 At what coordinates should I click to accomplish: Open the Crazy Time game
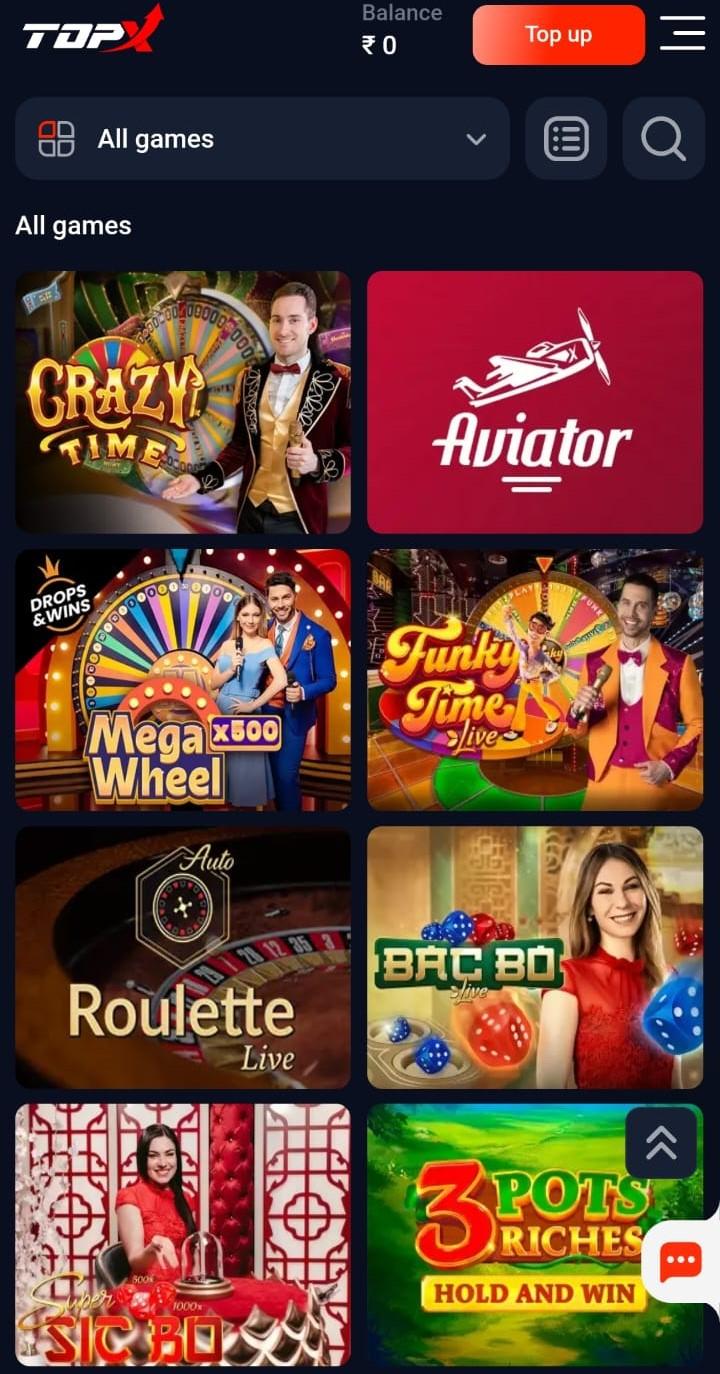pyautogui.click(x=183, y=401)
